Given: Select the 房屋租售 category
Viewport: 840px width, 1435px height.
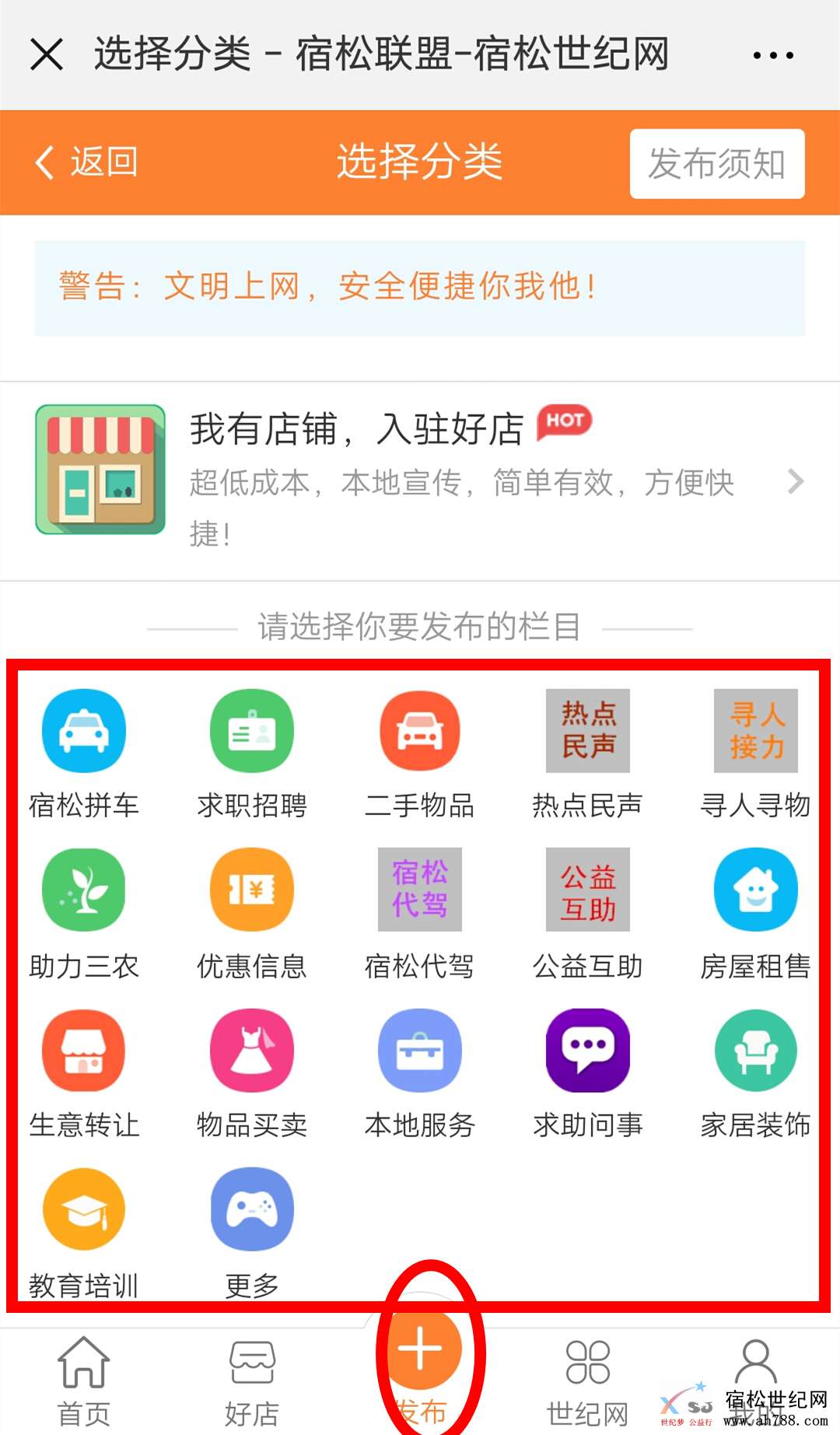Looking at the screenshot, I should 756,912.
